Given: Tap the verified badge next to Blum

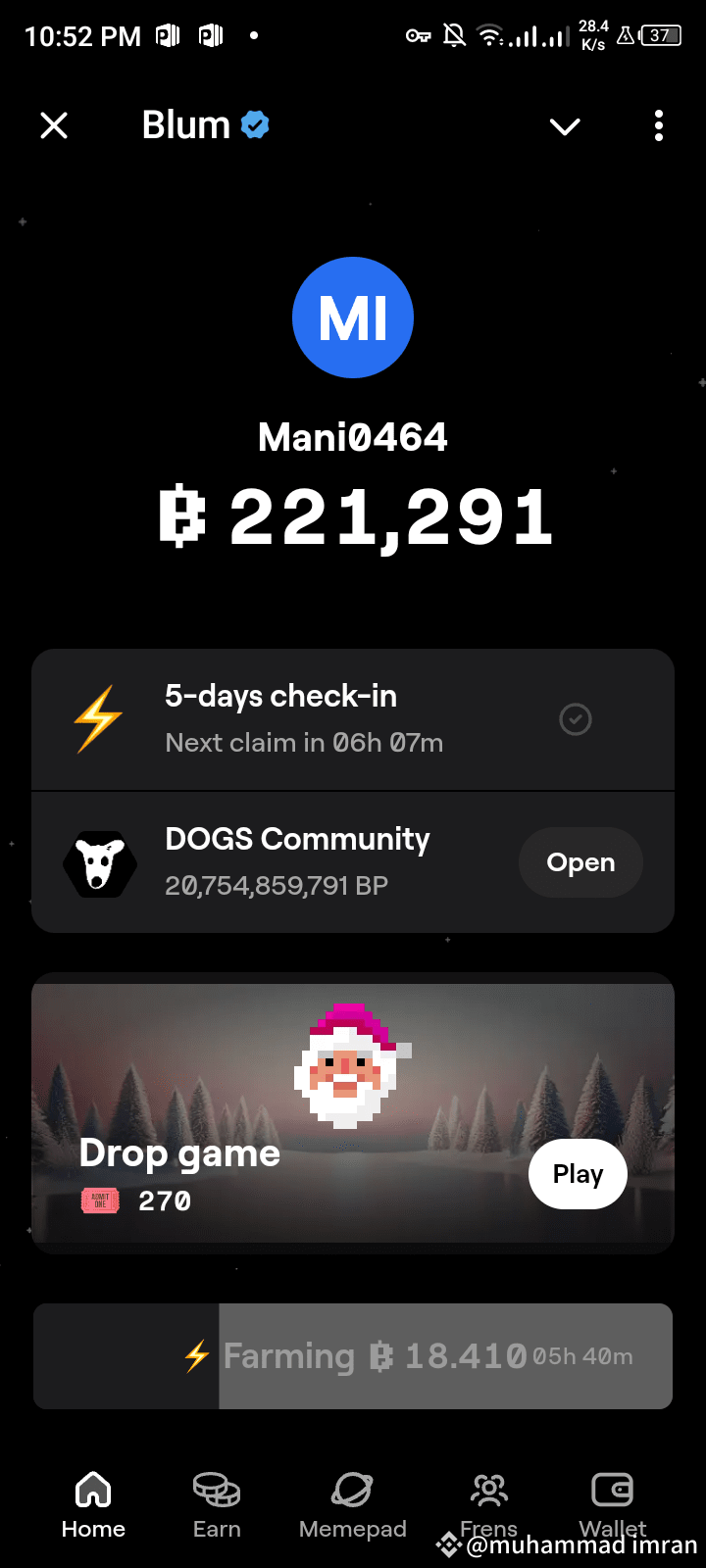Looking at the screenshot, I should click(x=254, y=125).
